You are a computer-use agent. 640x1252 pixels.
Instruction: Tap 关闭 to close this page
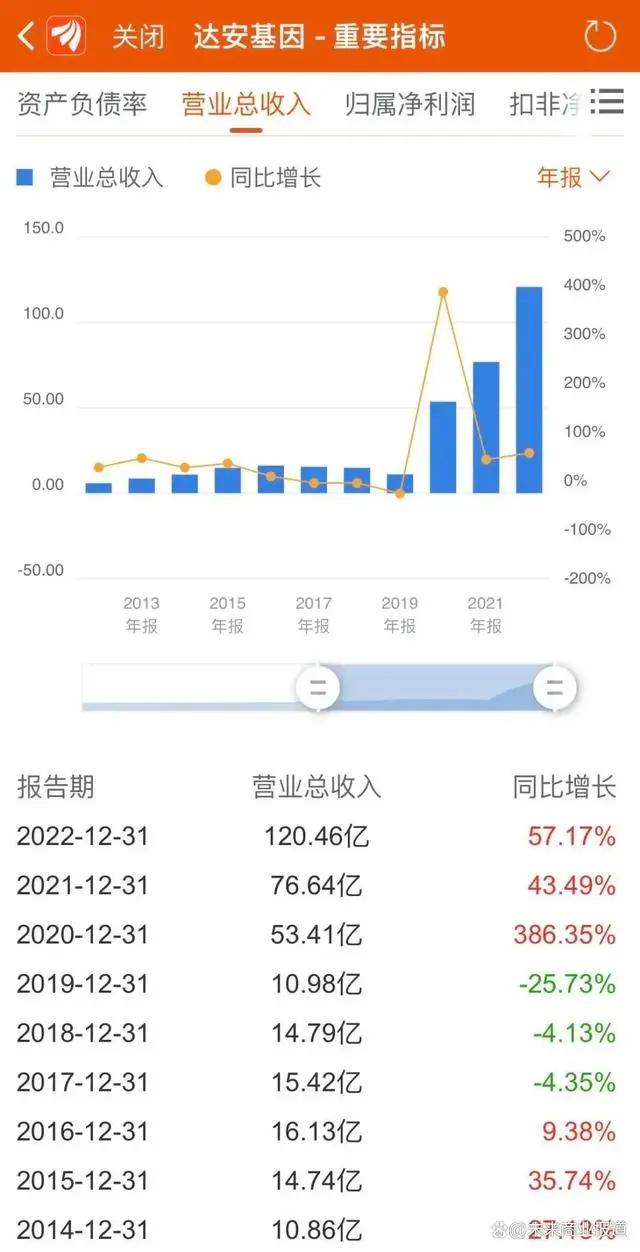pos(138,38)
